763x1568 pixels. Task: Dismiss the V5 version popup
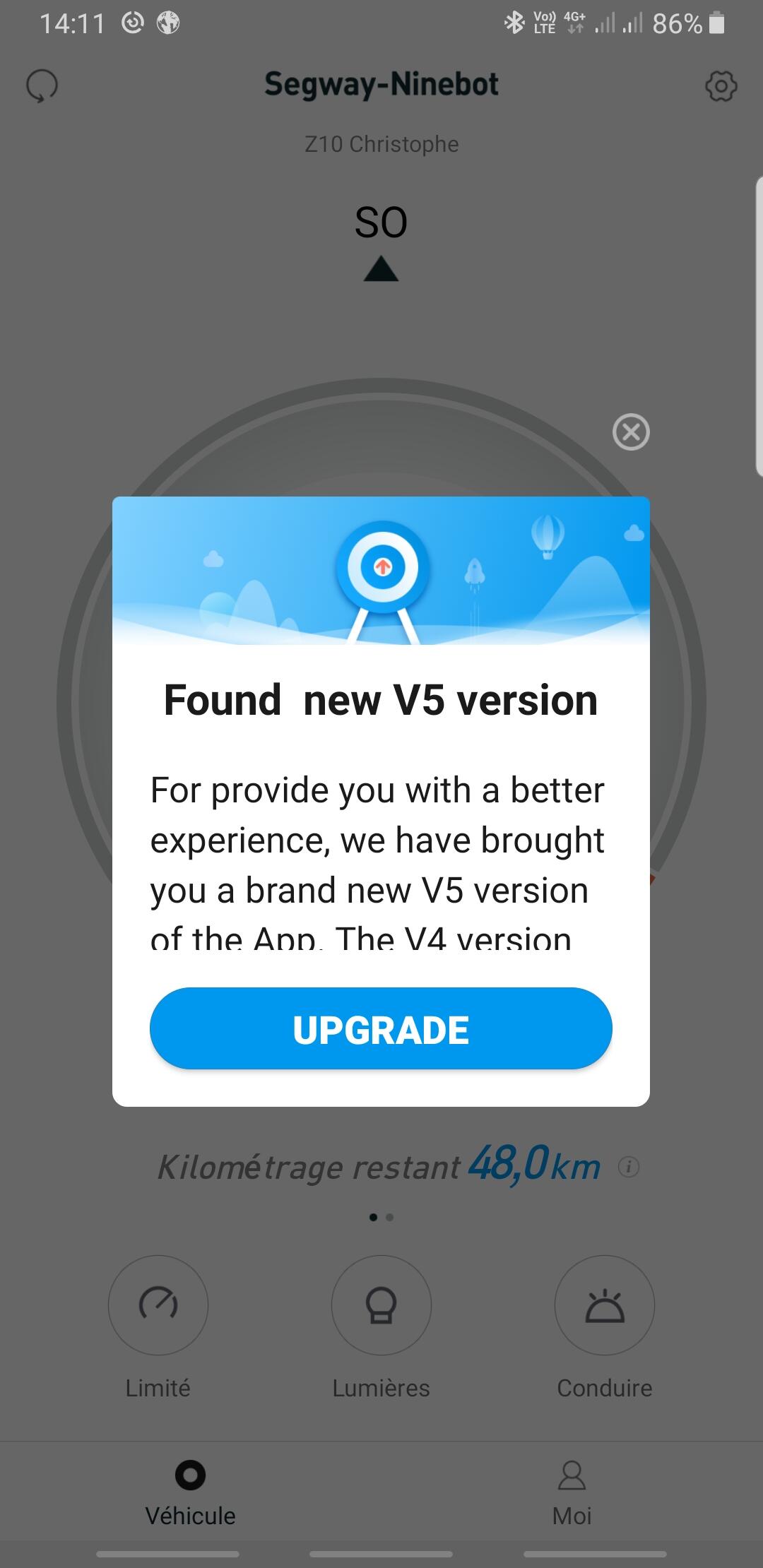click(x=631, y=432)
